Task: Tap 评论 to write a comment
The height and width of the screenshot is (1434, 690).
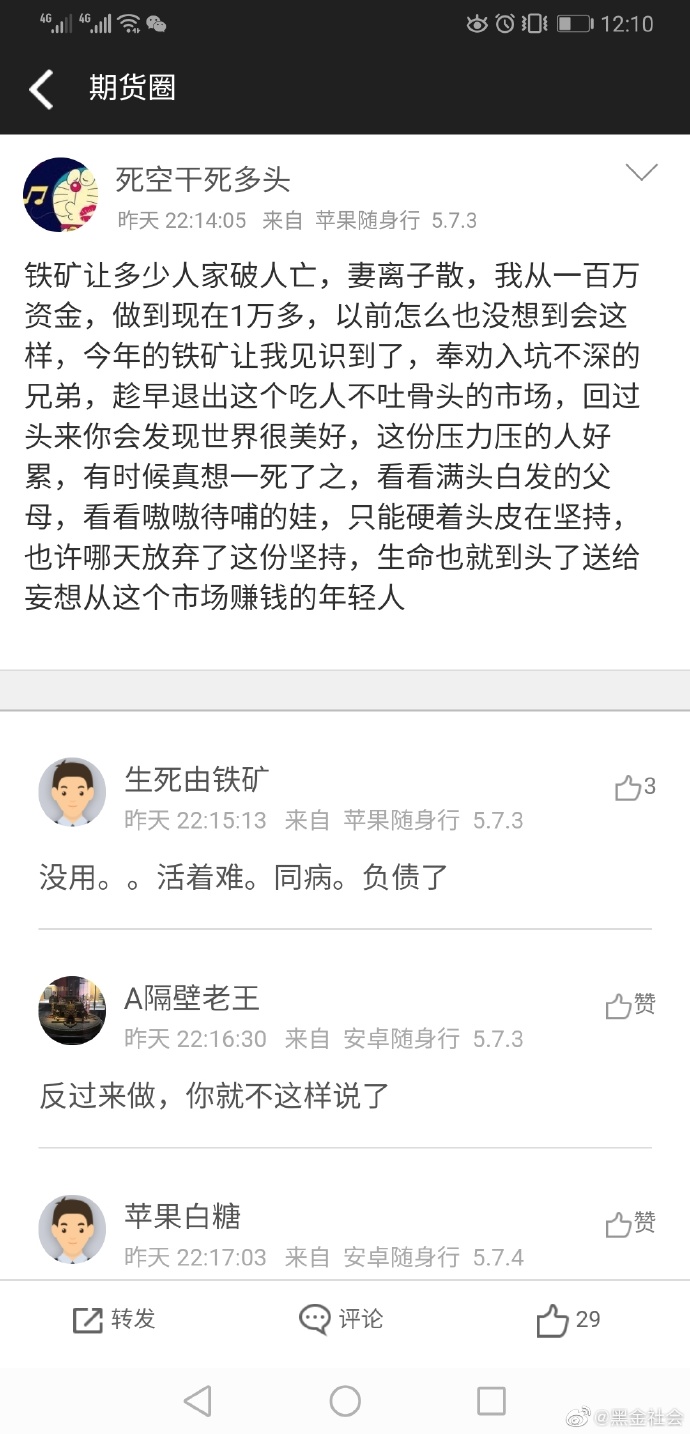Action: coord(341,1320)
